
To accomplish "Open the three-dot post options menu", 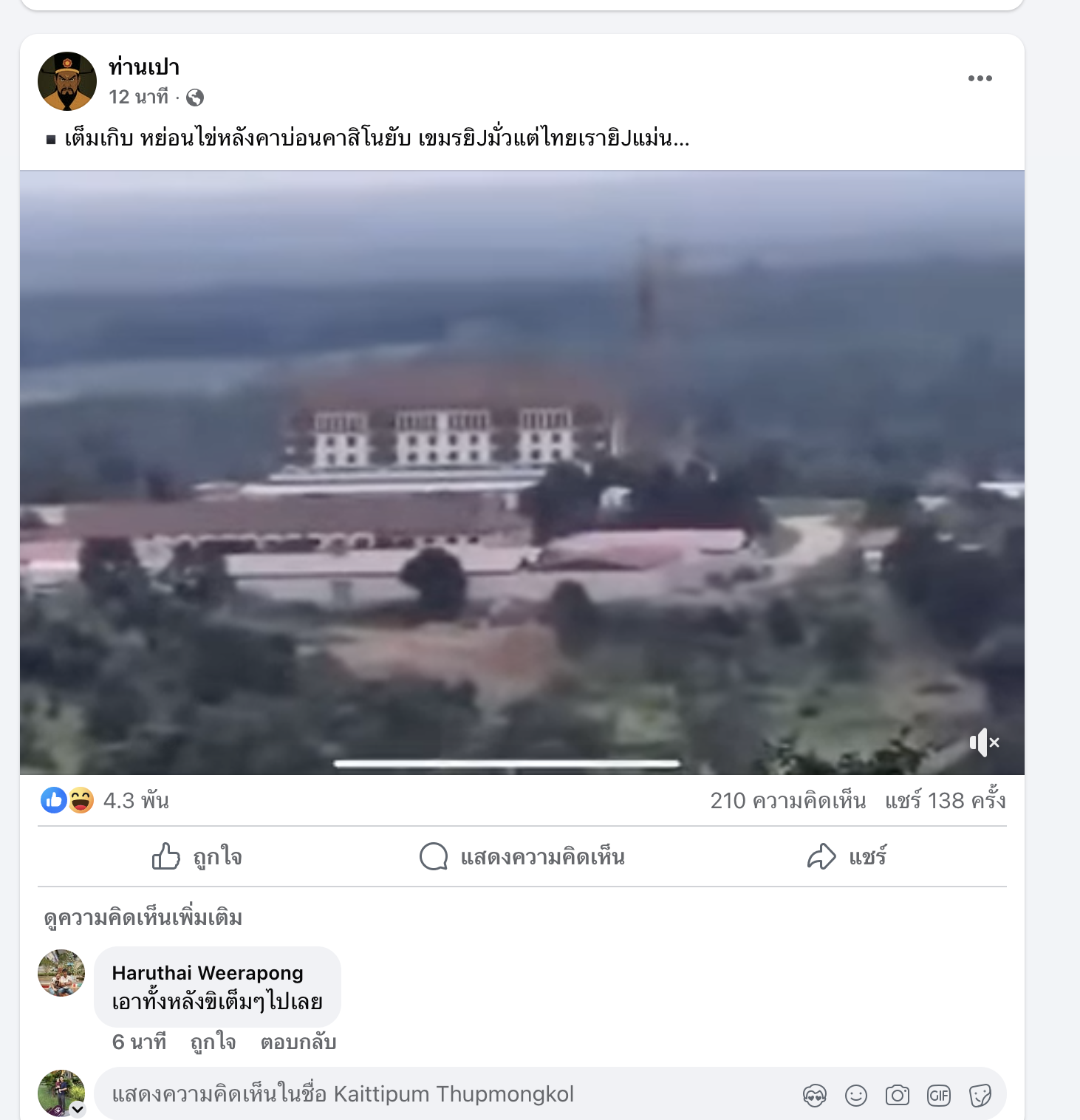I will click(980, 78).
